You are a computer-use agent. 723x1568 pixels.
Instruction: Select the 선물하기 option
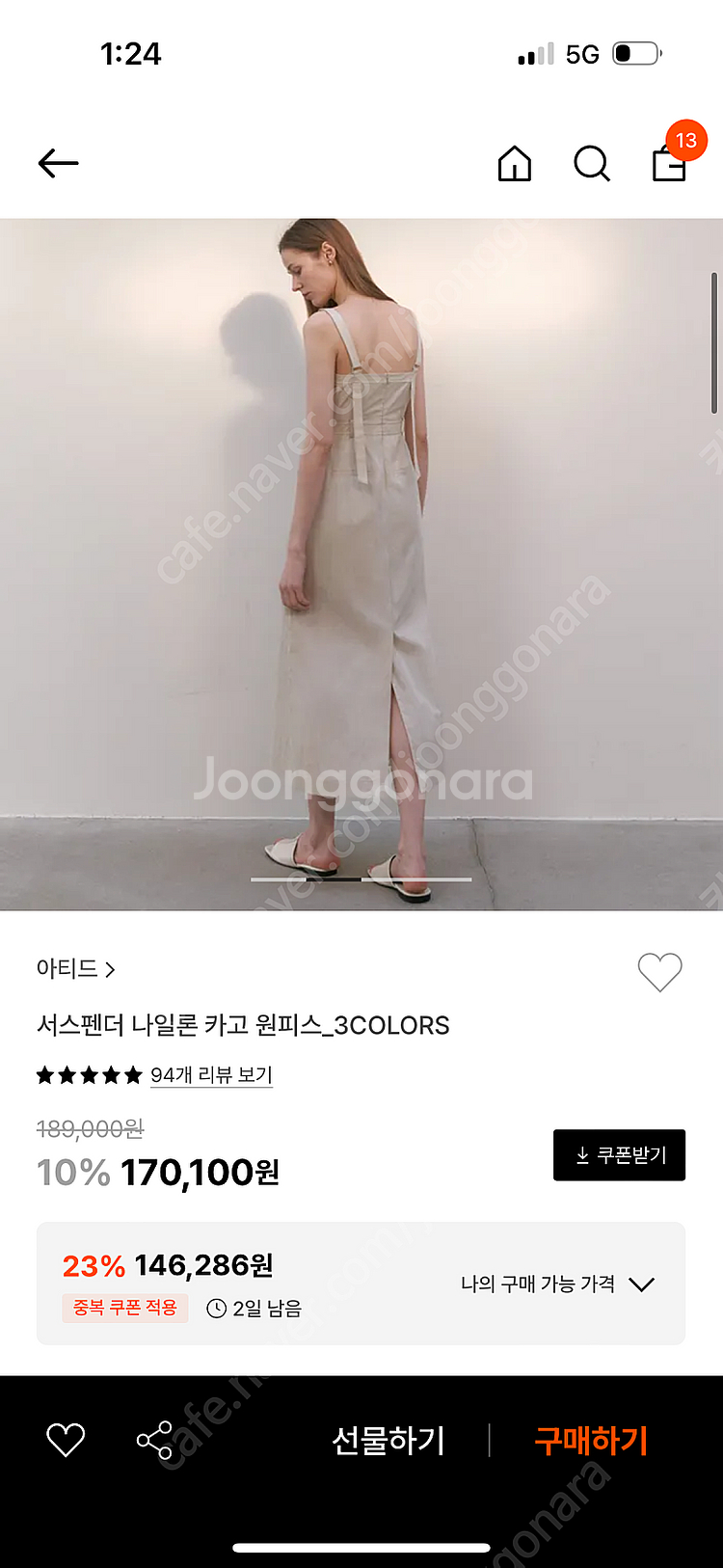388,1441
